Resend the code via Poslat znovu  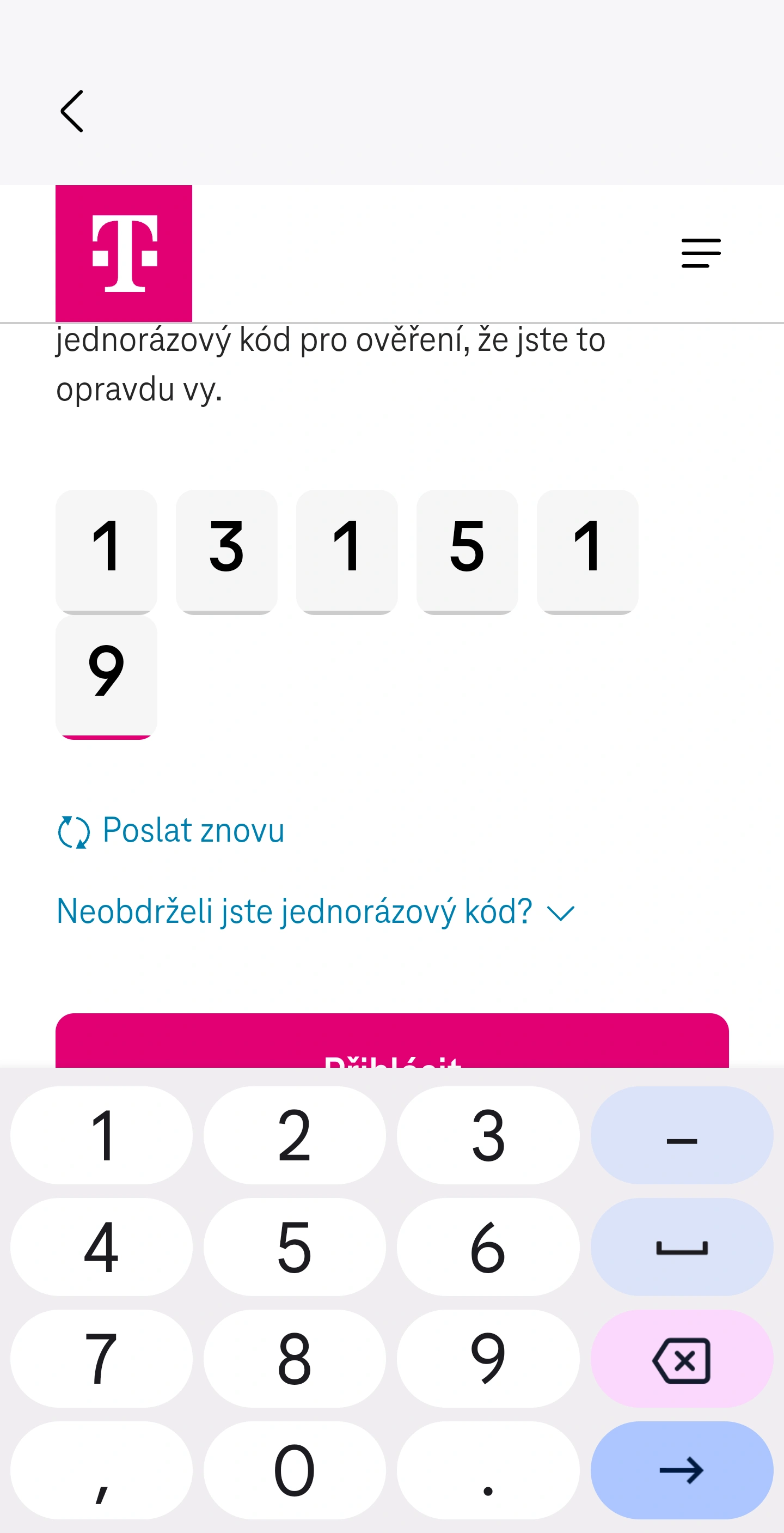[x=171, y=830]
